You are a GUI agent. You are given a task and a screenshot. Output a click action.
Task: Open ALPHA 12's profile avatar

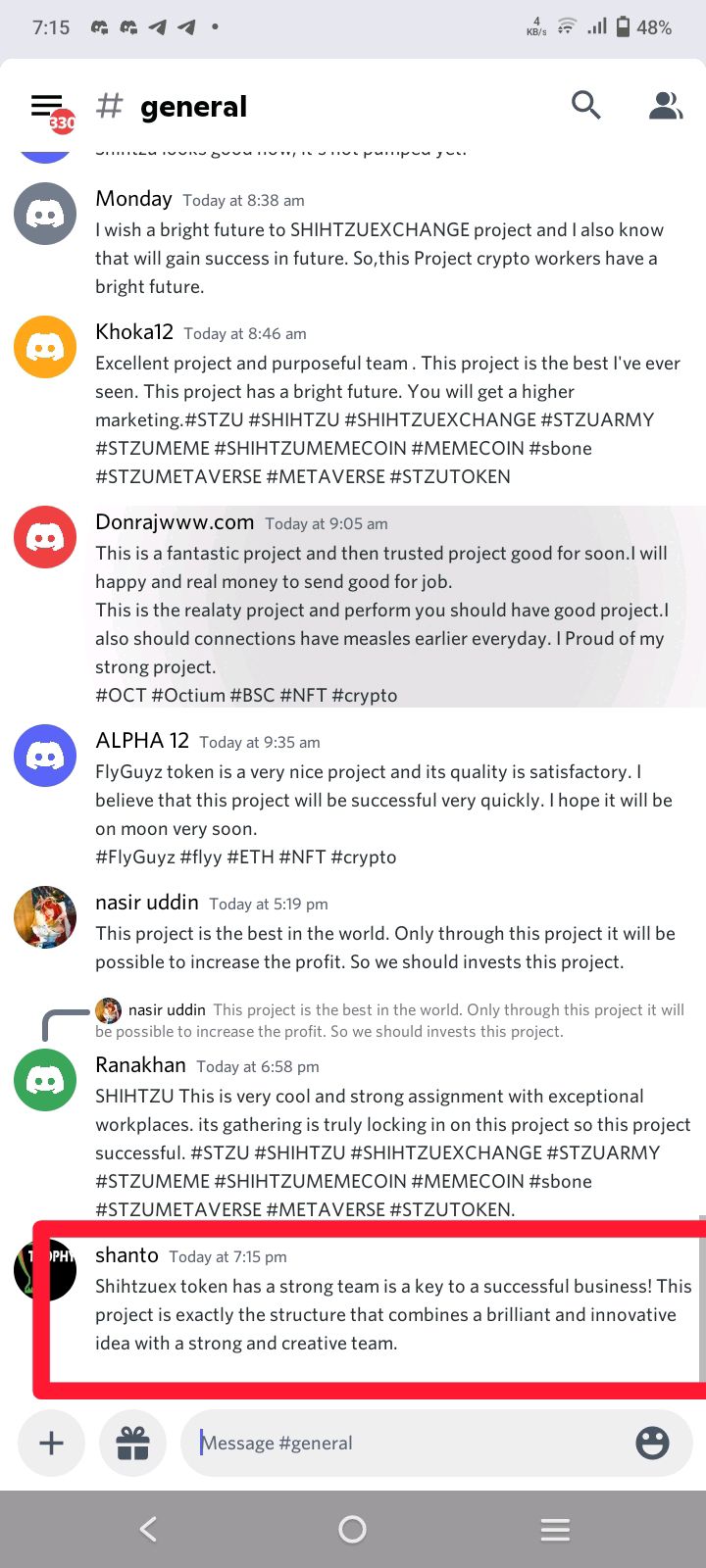45,756
